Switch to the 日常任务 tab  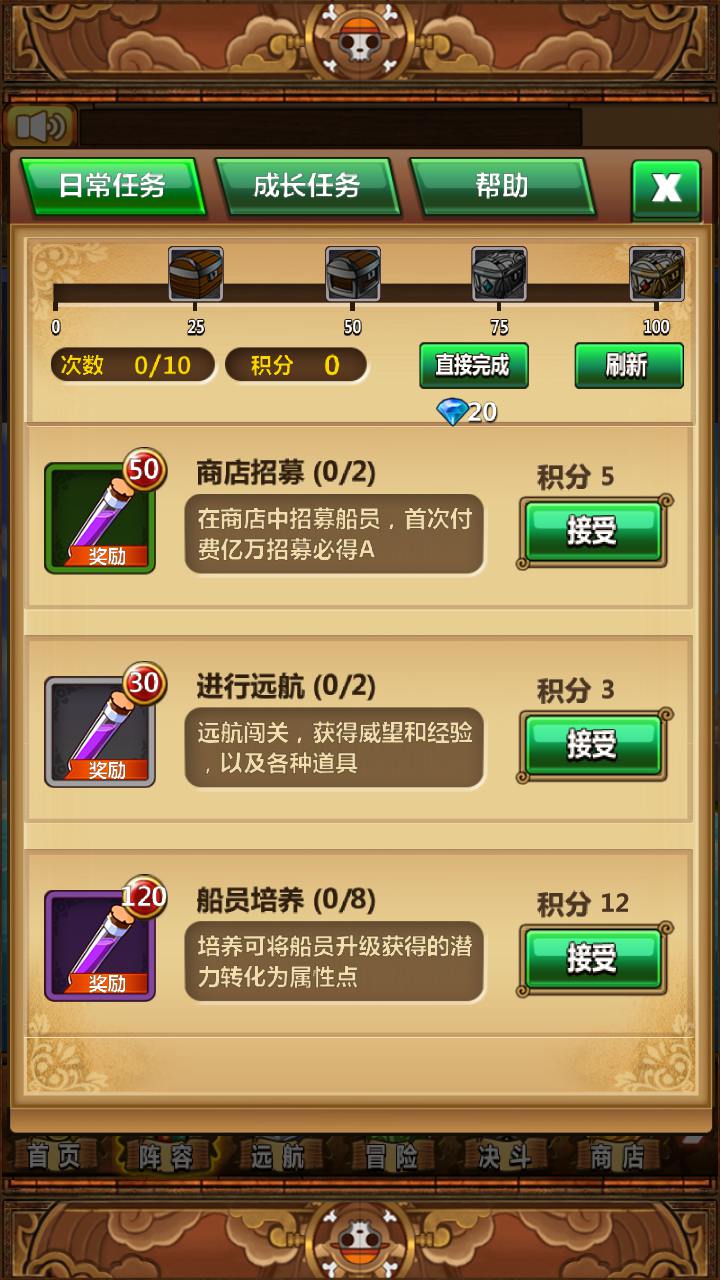click(x=112, y=186)
